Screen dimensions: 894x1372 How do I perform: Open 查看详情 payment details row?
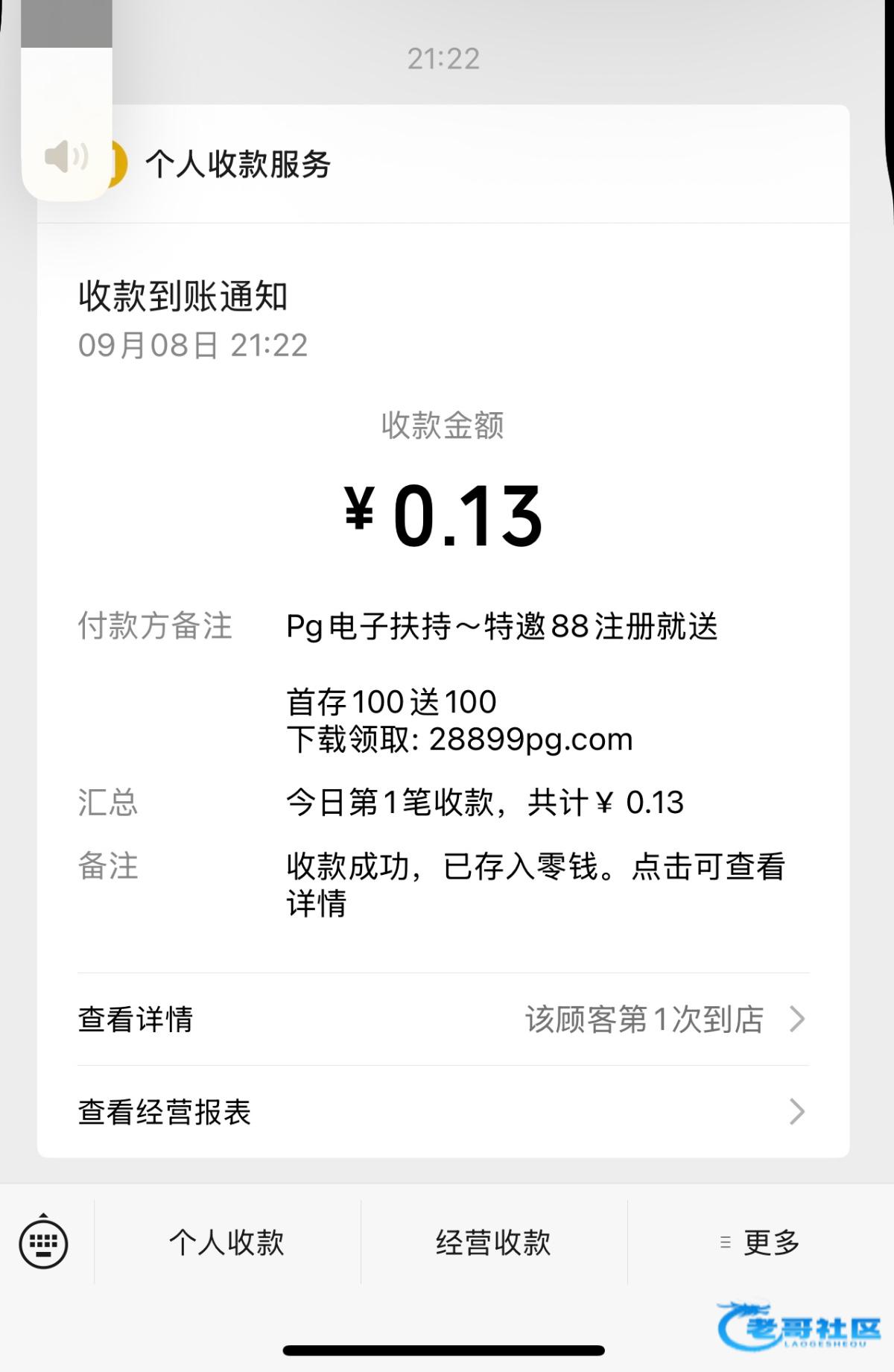click(x=443, y=1019)
